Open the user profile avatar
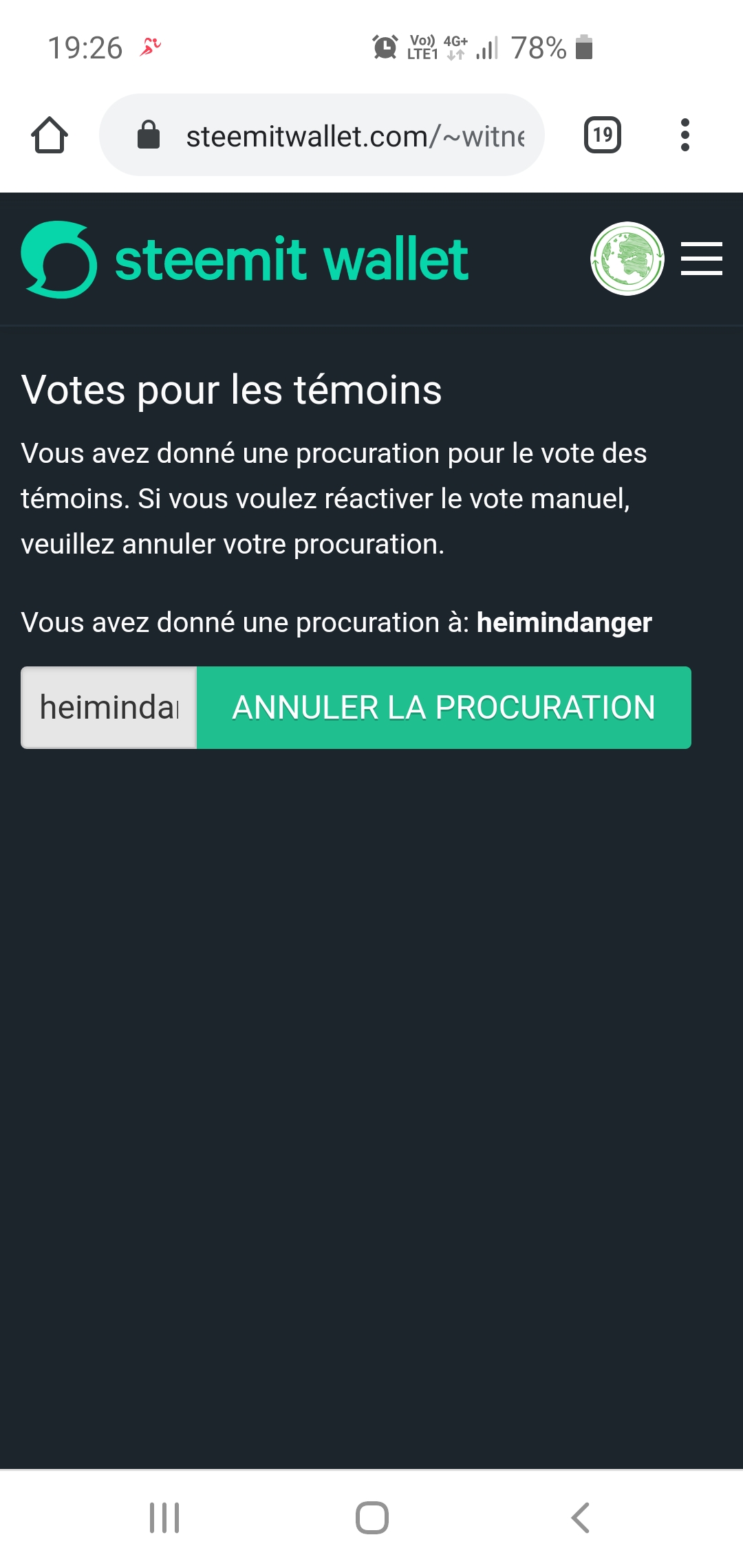 tap(627, 259)
